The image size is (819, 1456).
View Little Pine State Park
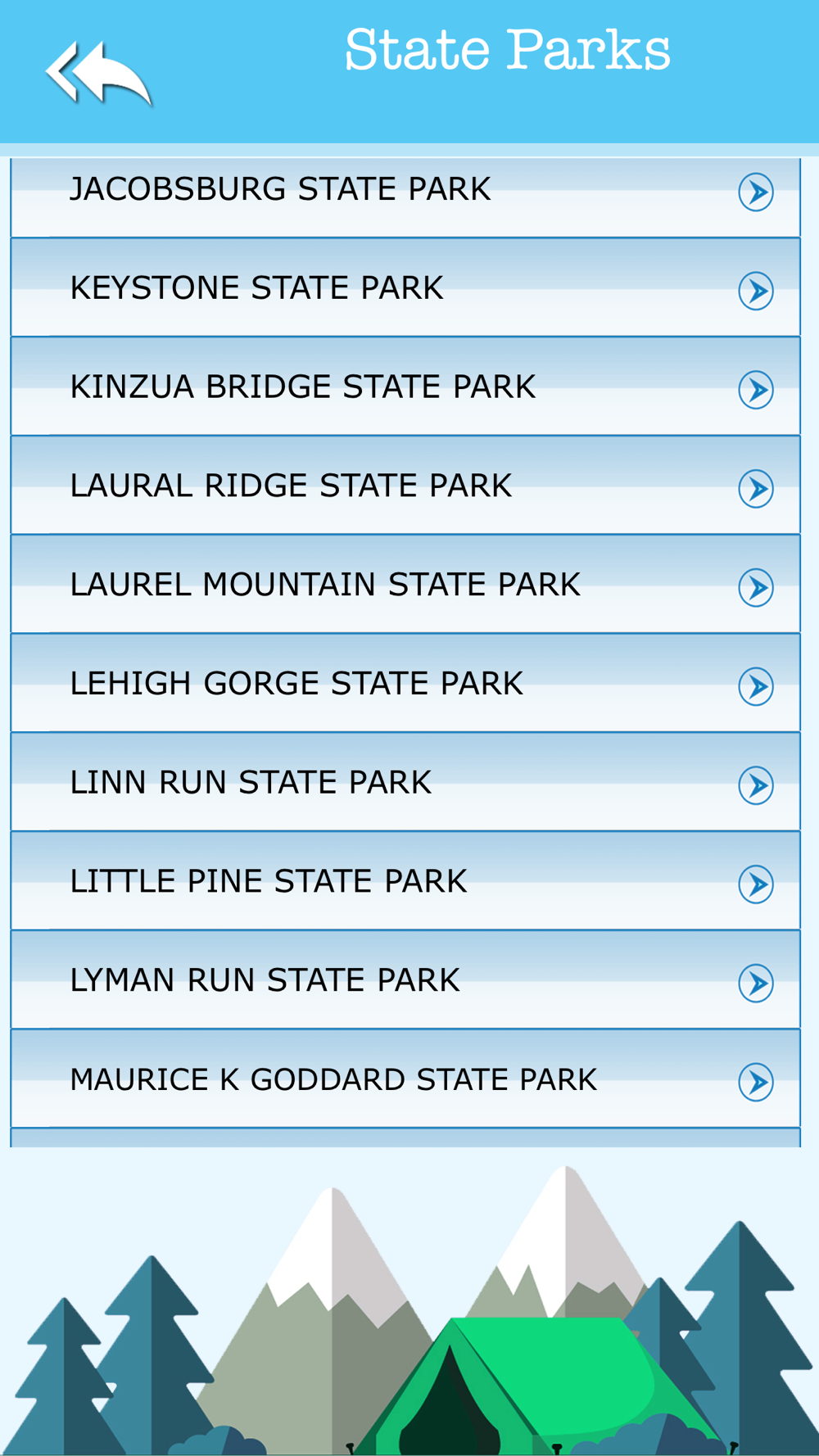[405, 882]
